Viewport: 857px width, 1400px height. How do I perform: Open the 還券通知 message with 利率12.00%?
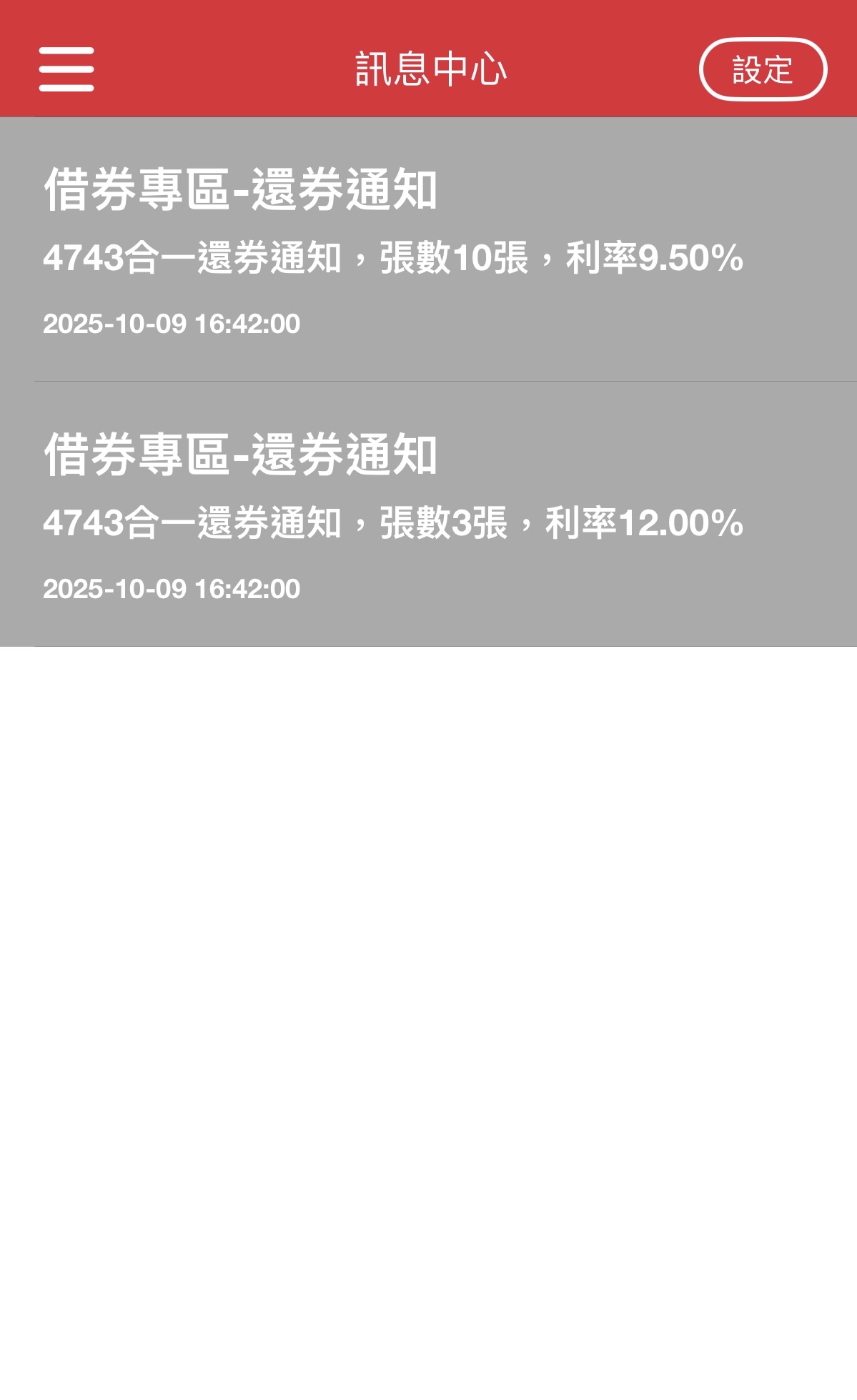(x=429, y=515)
